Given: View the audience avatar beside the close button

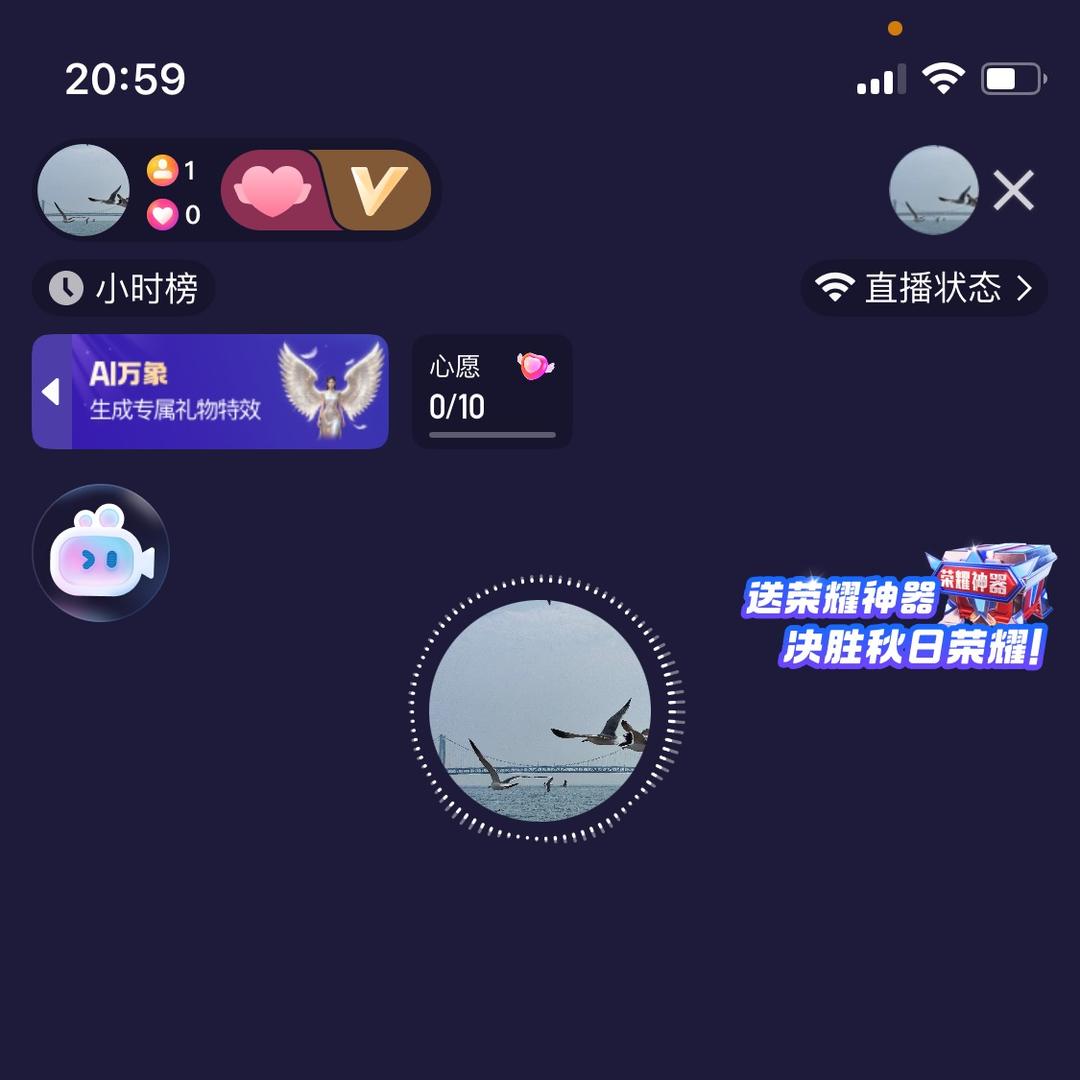Looking at the screenshot, I should click(x=933, y=190).
